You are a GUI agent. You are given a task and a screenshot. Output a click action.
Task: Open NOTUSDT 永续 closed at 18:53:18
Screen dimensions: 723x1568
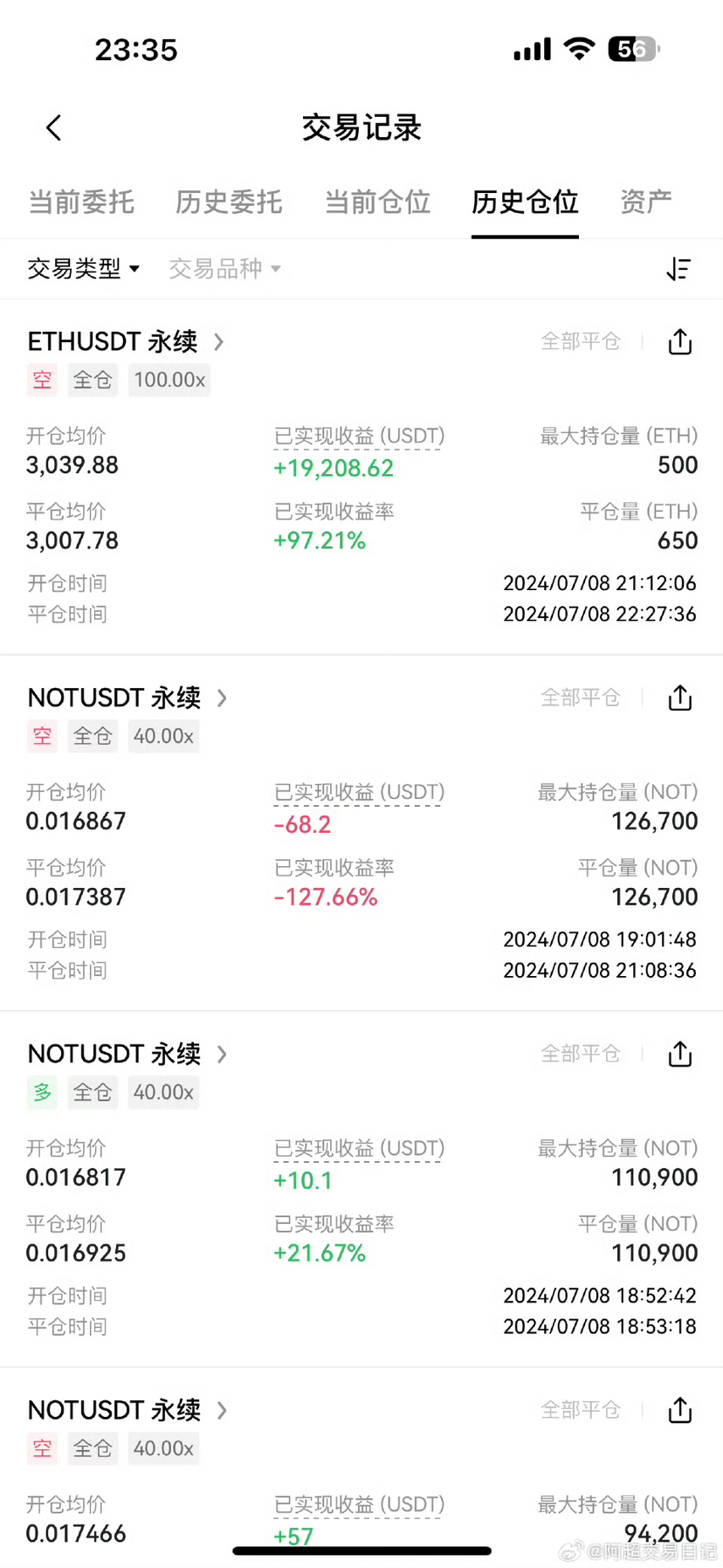click(128, 1054)
